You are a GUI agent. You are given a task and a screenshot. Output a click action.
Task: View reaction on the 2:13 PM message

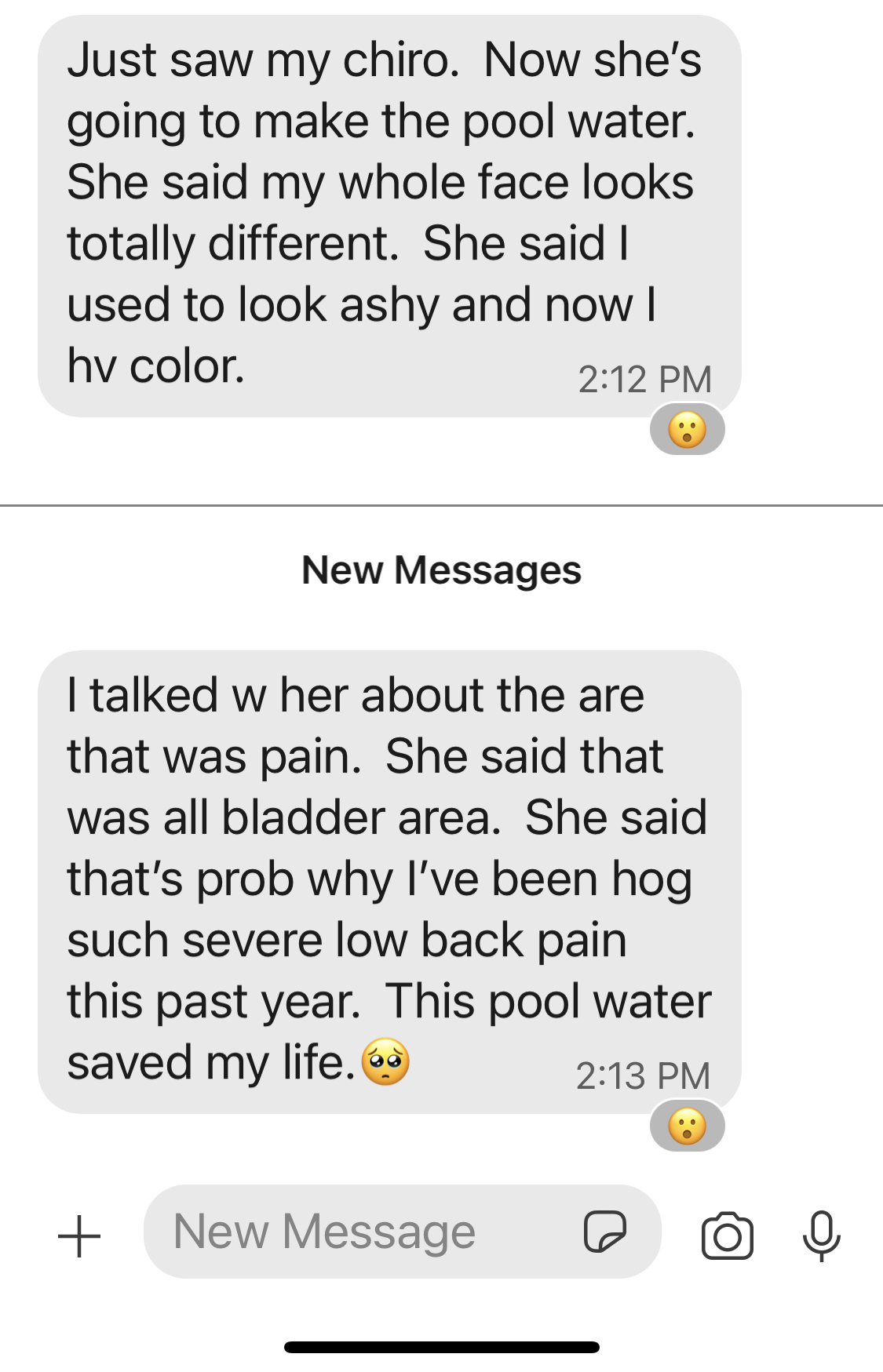click(x=687, y=1126)
